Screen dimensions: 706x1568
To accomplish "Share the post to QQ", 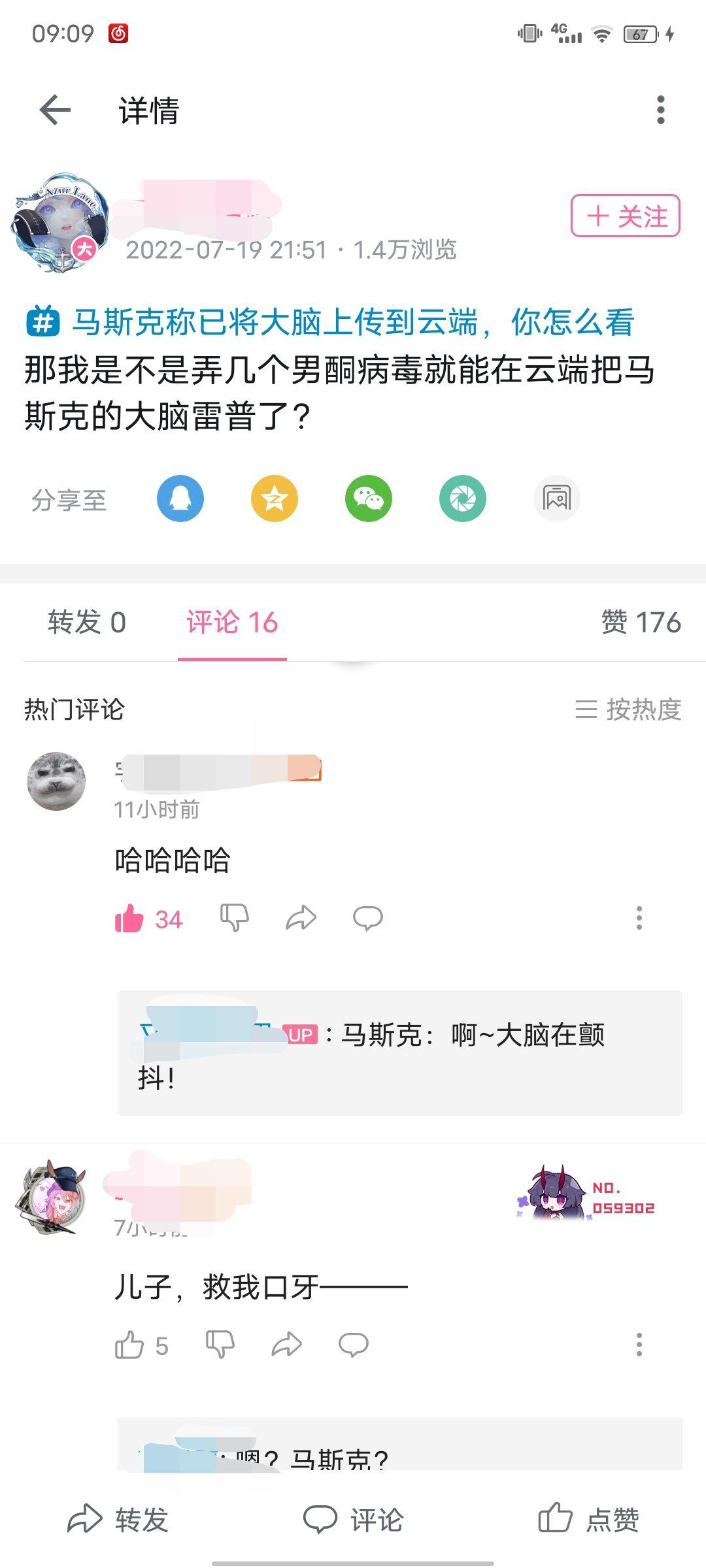I will [180, 498].
